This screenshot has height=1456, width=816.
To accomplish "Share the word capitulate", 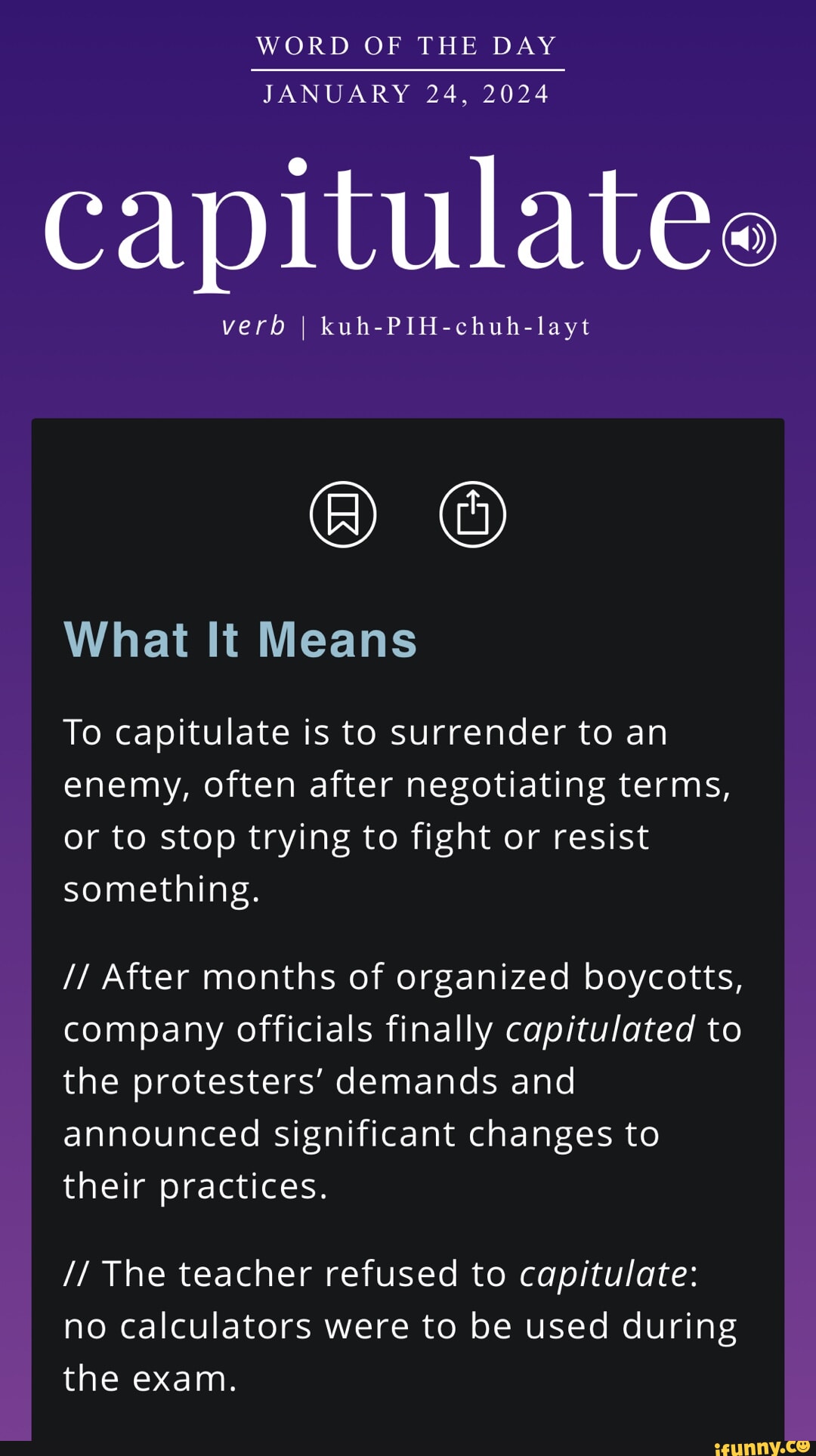I will coord(473,514).
